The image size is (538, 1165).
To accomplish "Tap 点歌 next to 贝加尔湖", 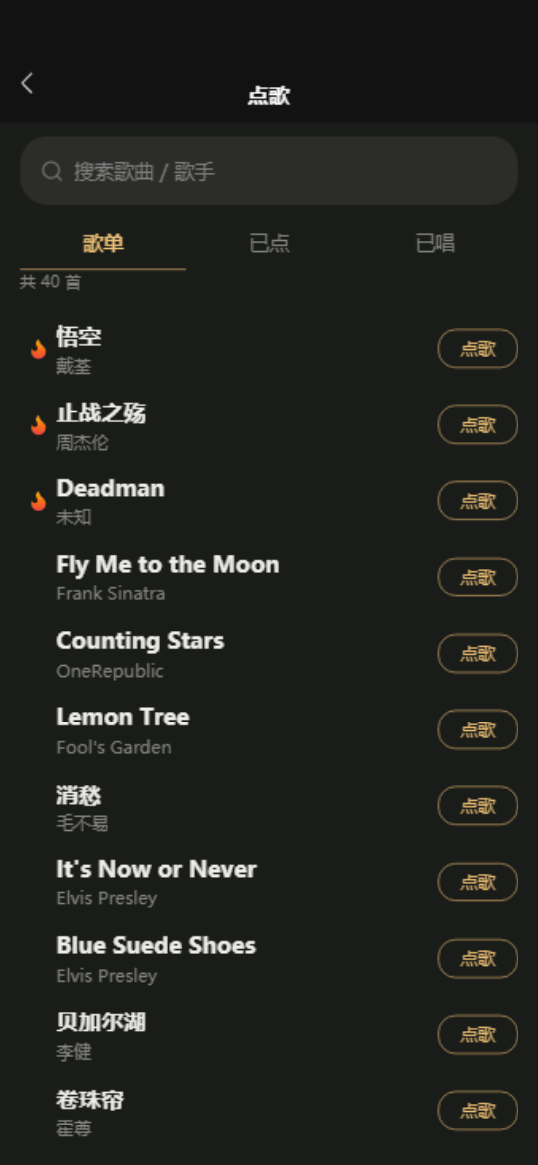I will click(x=478, y=1034).
